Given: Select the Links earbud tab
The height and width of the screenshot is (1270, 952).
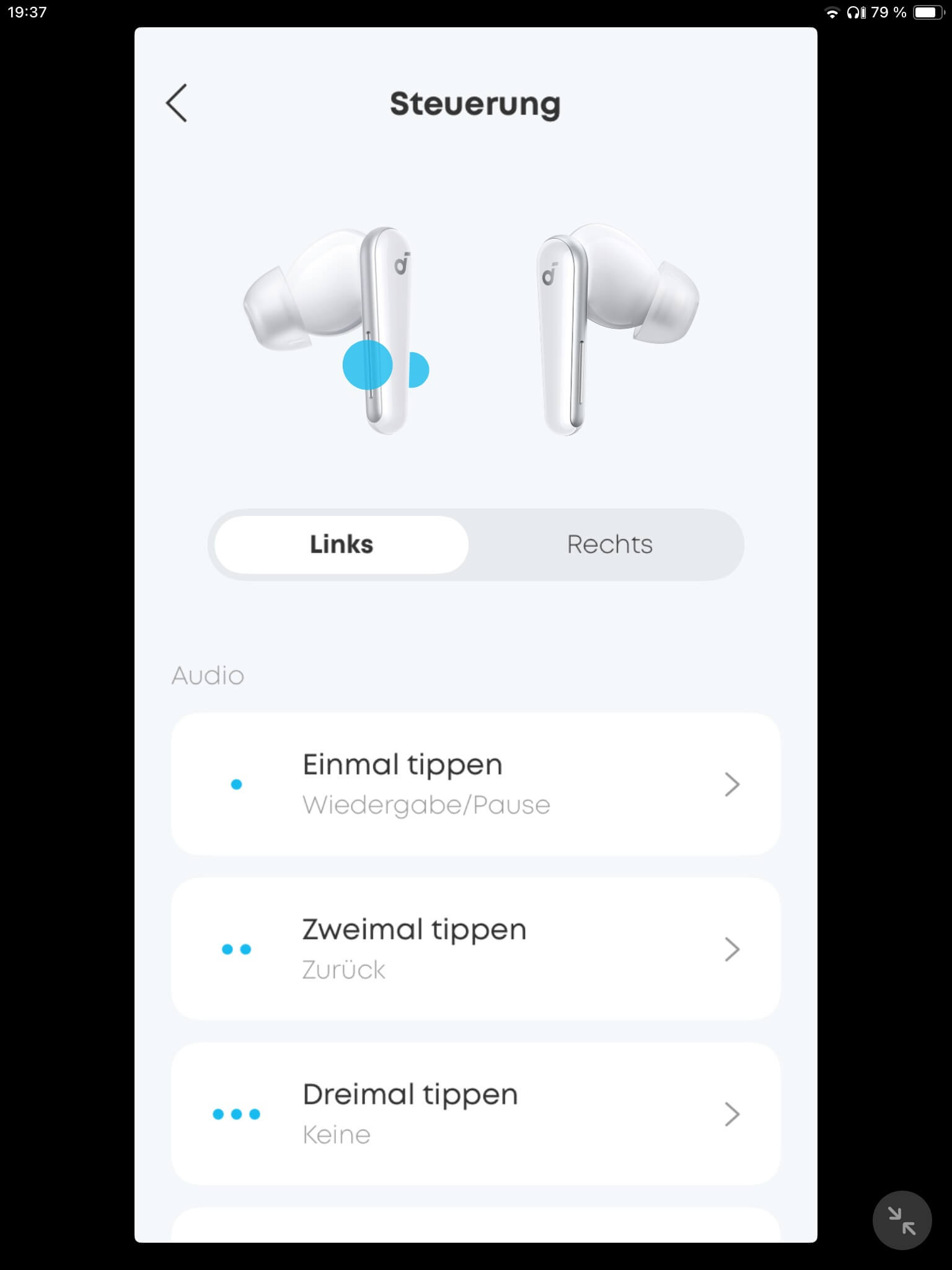Looking at the screenshot, I should pos(342,544).
